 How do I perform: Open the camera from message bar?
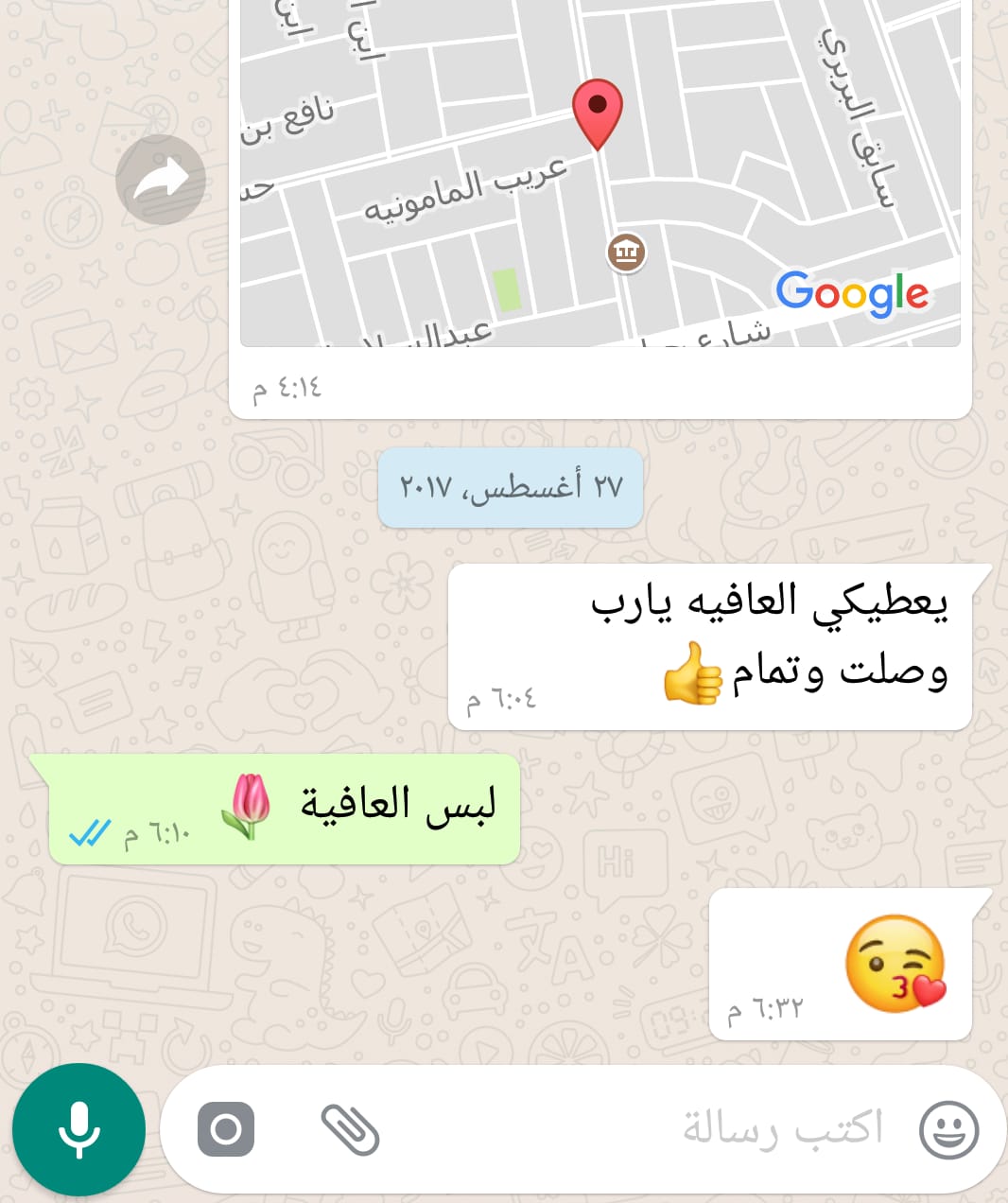tap(226, 1129)
